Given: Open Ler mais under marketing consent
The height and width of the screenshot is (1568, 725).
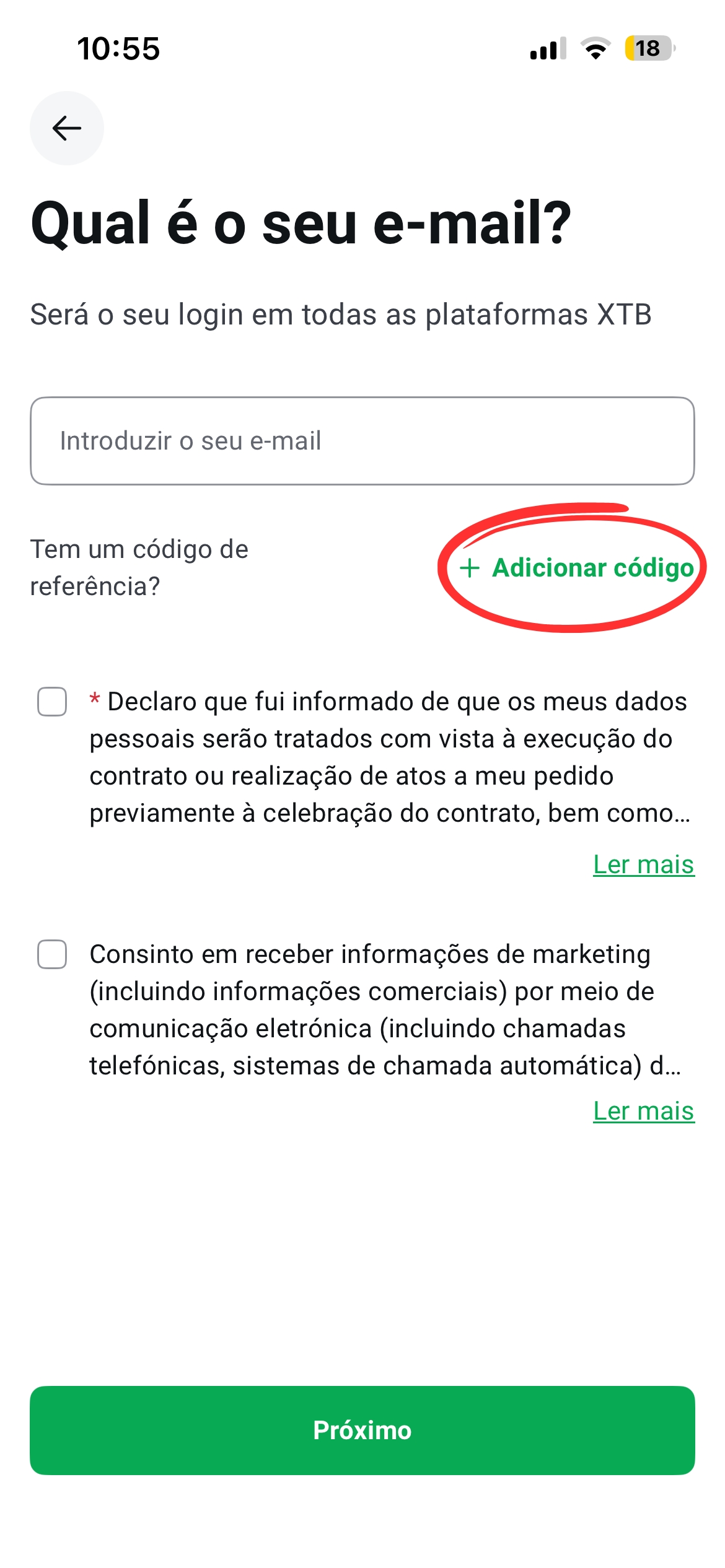Looking at the screenshot, I should coord(643,1111).
